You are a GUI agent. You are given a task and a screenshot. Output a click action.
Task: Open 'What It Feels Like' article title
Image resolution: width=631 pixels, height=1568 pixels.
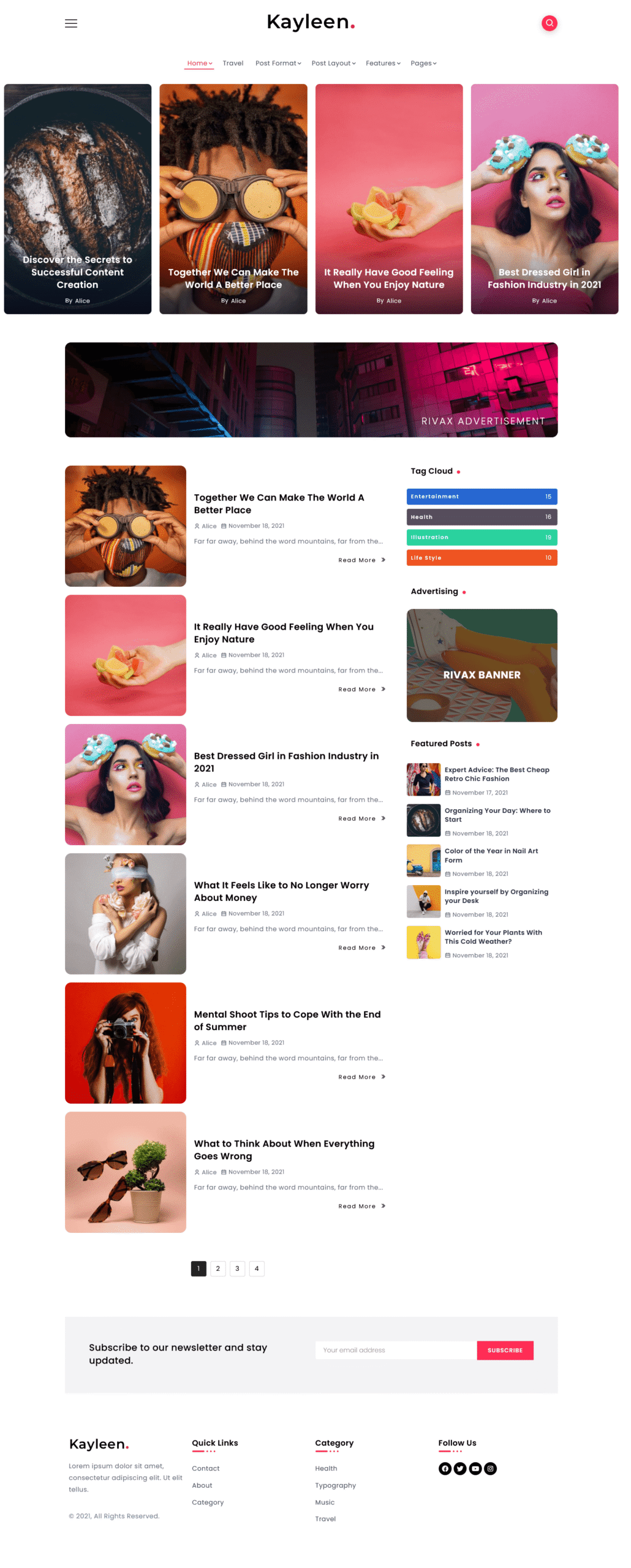[281, 891]
